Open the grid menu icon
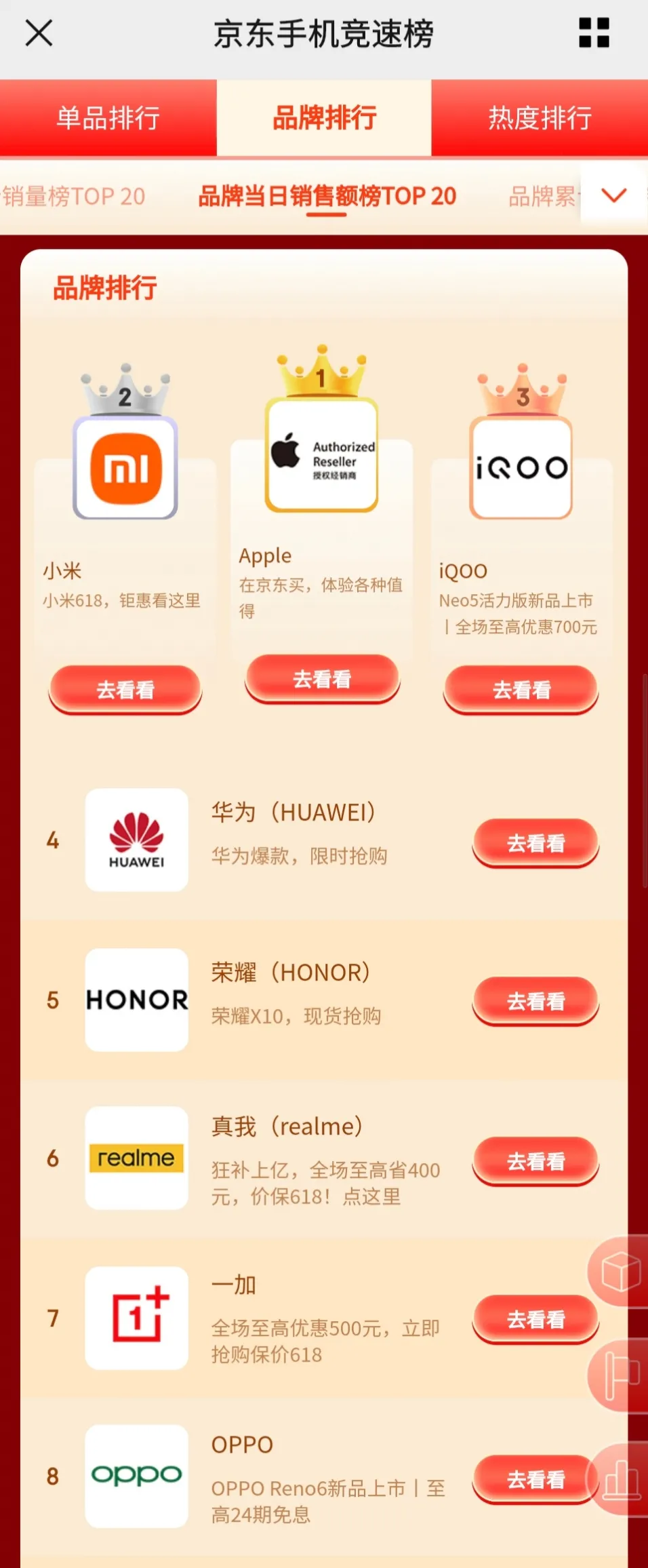 (594, 33)
